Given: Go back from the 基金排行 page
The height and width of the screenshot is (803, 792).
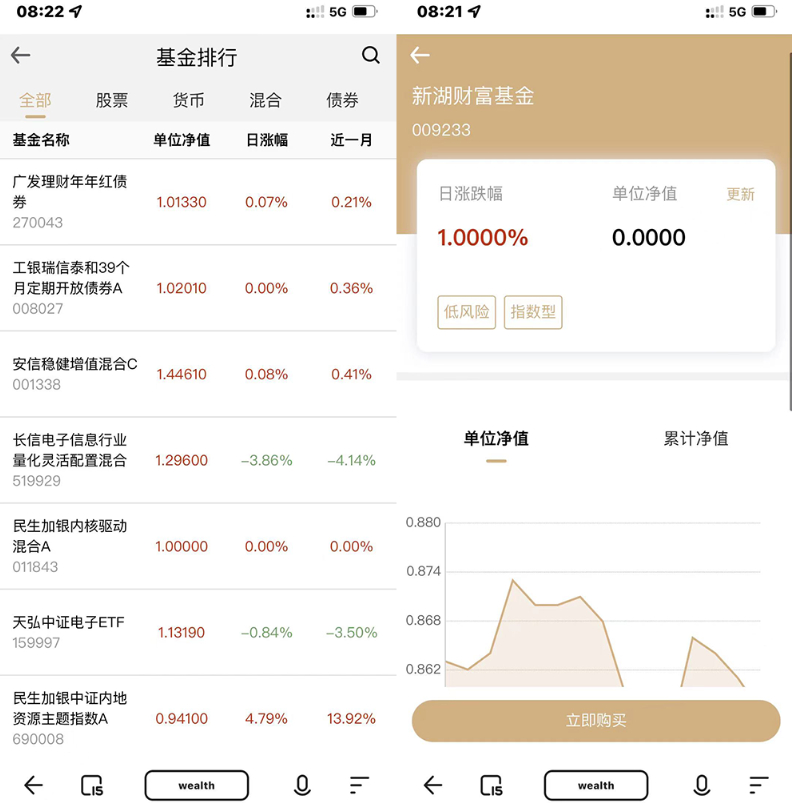Looking at the screenshot, I should [21, 56].
